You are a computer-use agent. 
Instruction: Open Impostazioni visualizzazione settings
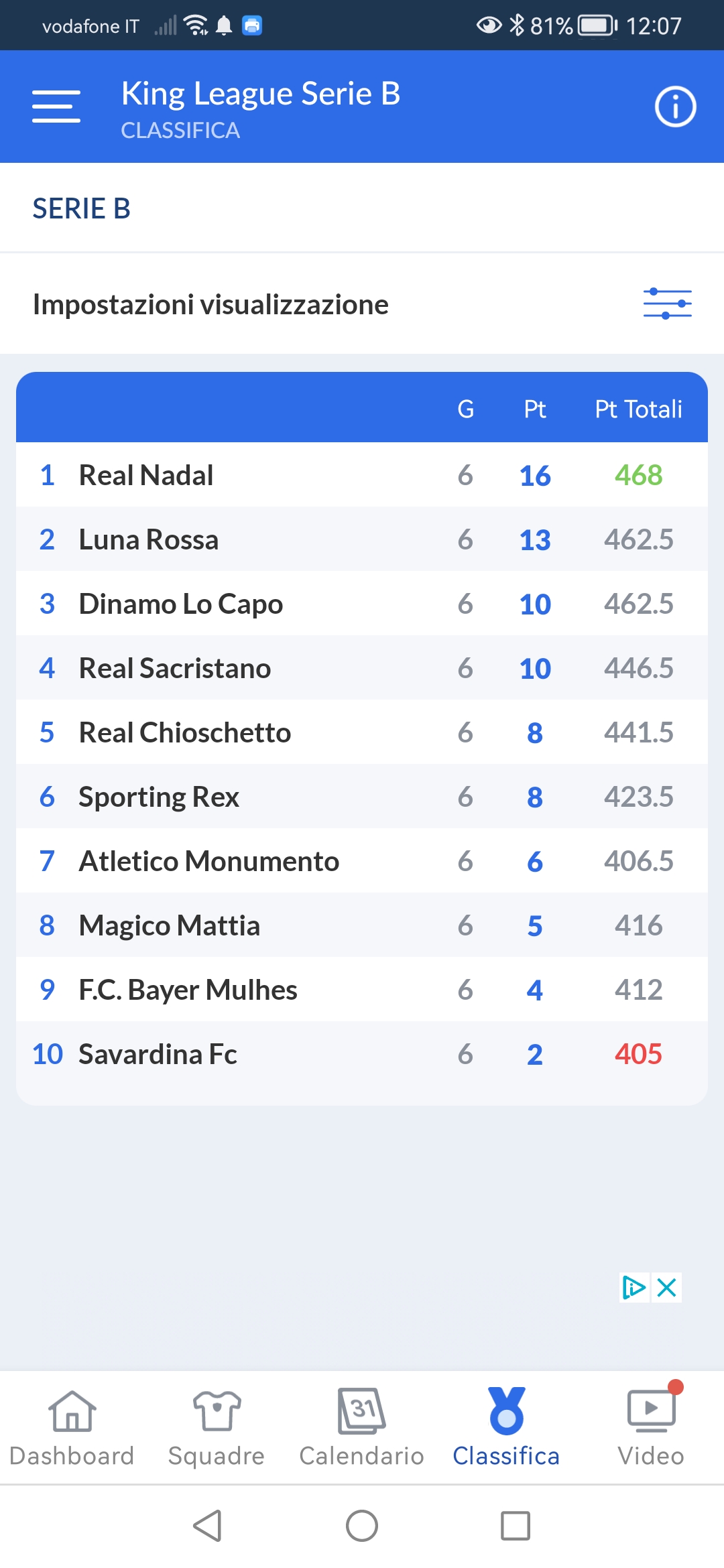click(x=210, y=304)
